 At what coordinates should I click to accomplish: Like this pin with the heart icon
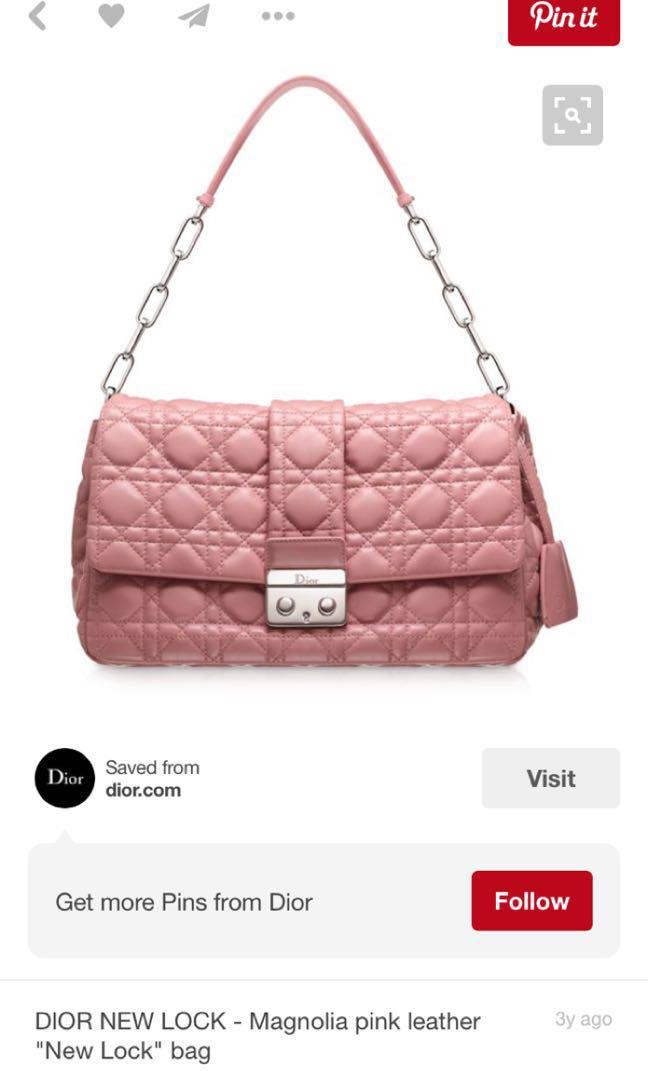tap(111, 16)
